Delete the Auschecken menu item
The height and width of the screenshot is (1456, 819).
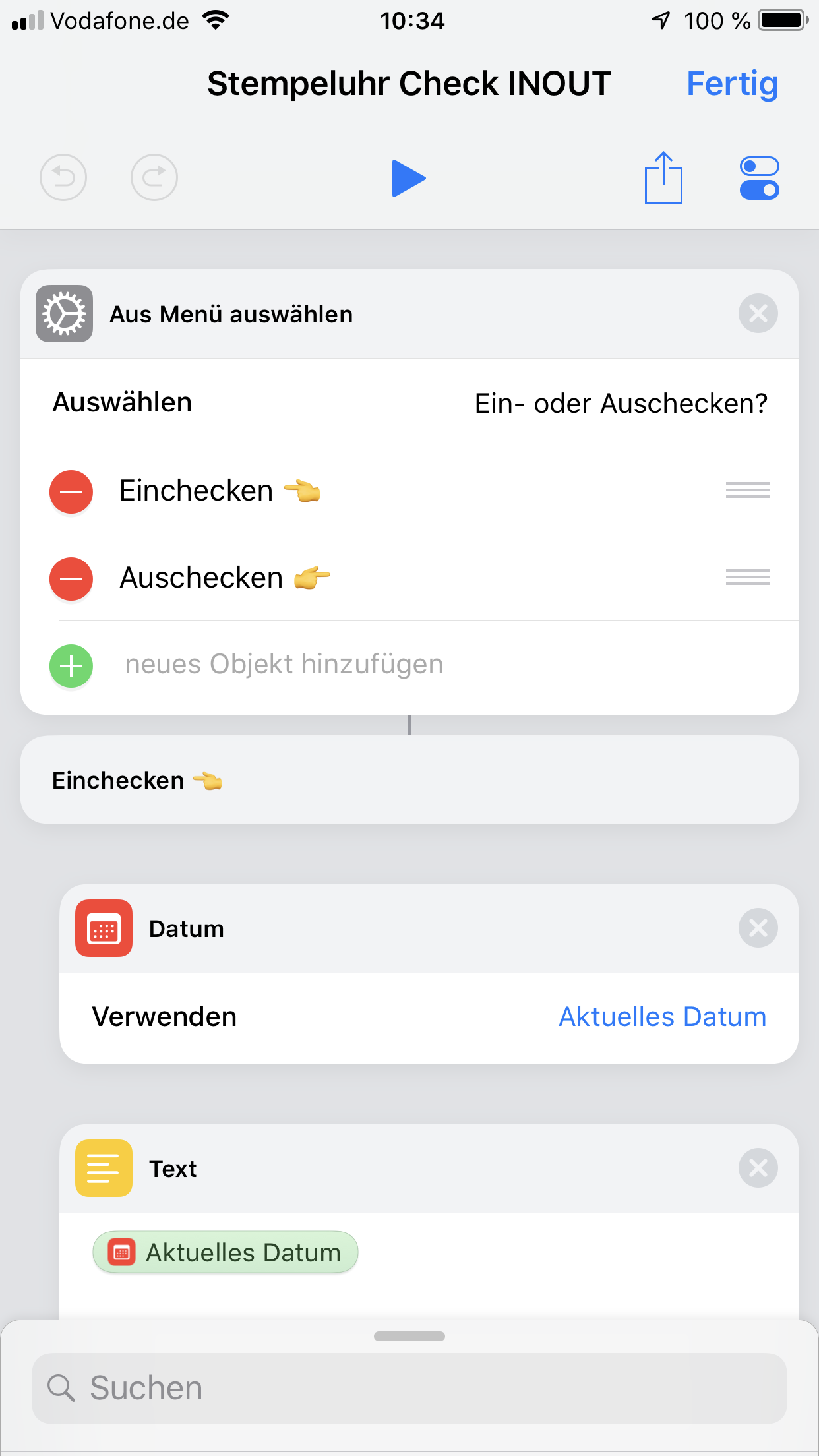coord(71,579)
